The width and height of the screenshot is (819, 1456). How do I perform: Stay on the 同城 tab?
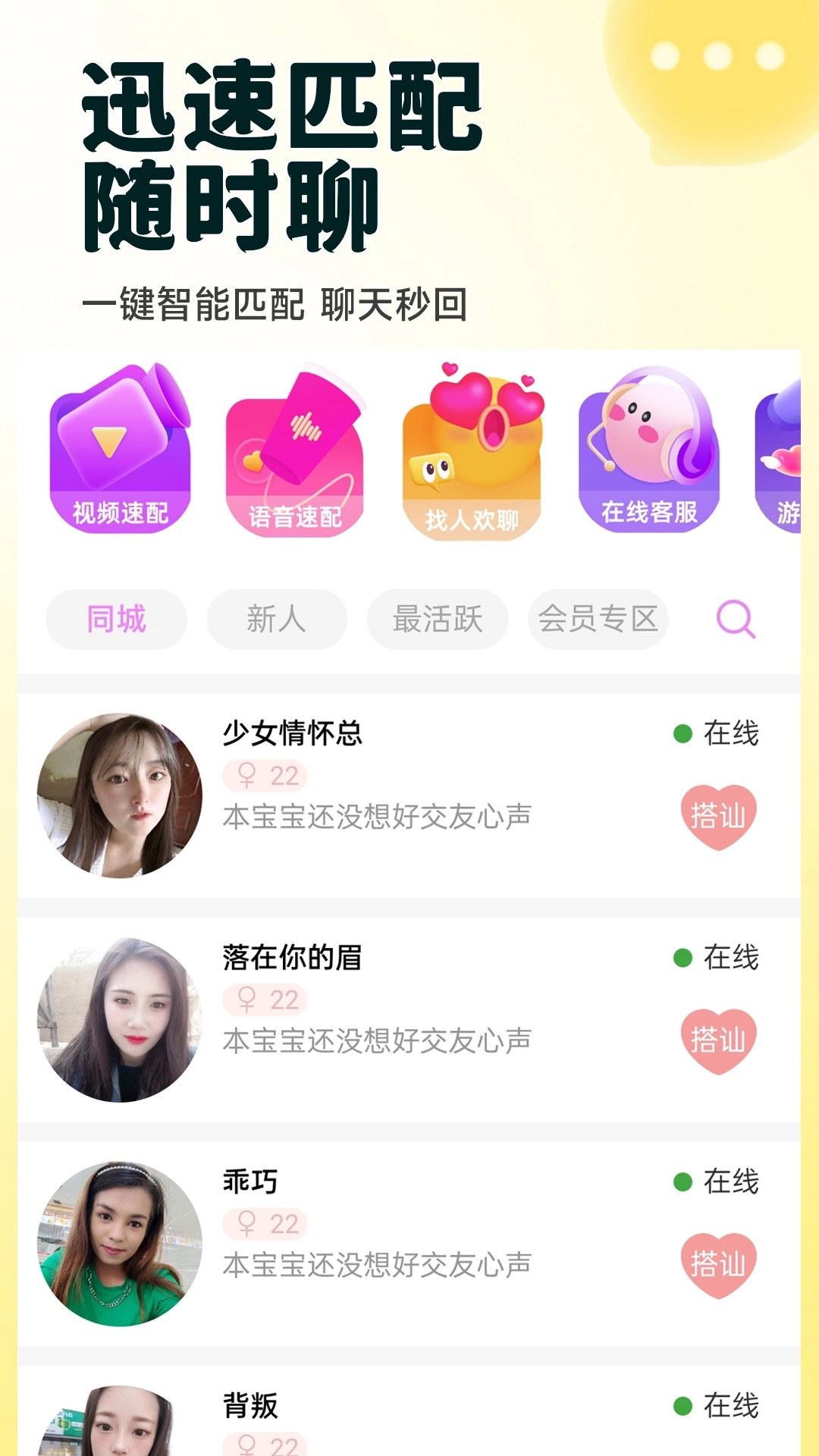point(115,620)
